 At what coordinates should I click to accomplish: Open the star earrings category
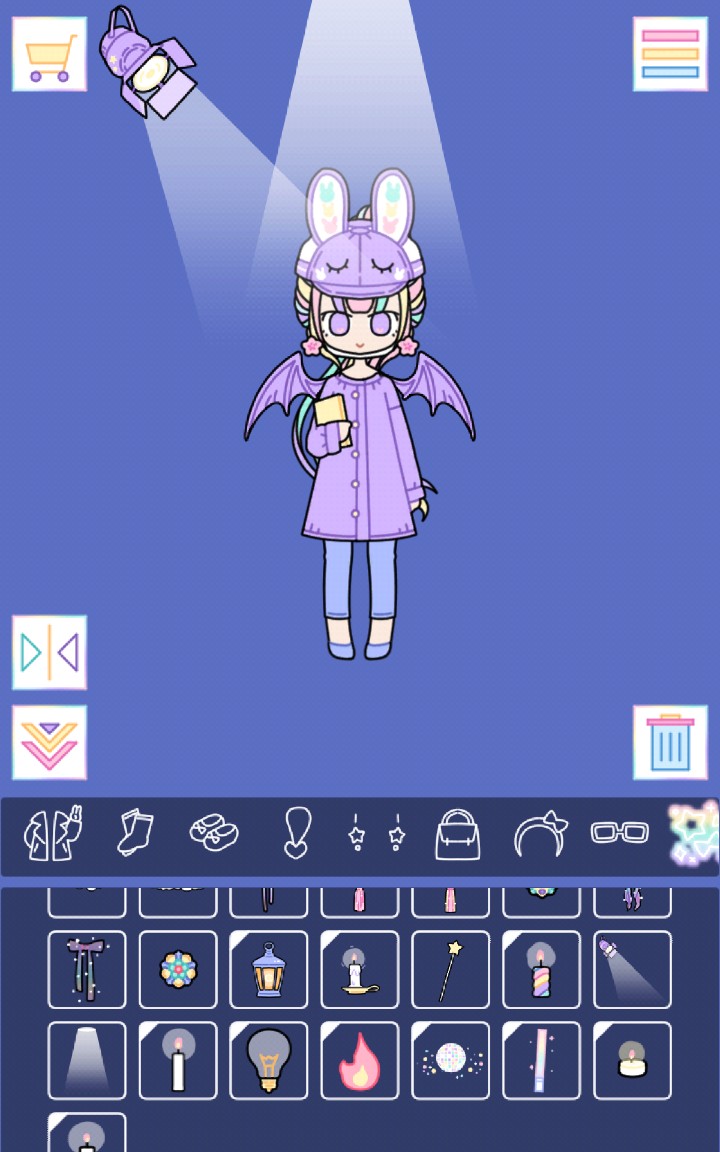click(376, 832)
